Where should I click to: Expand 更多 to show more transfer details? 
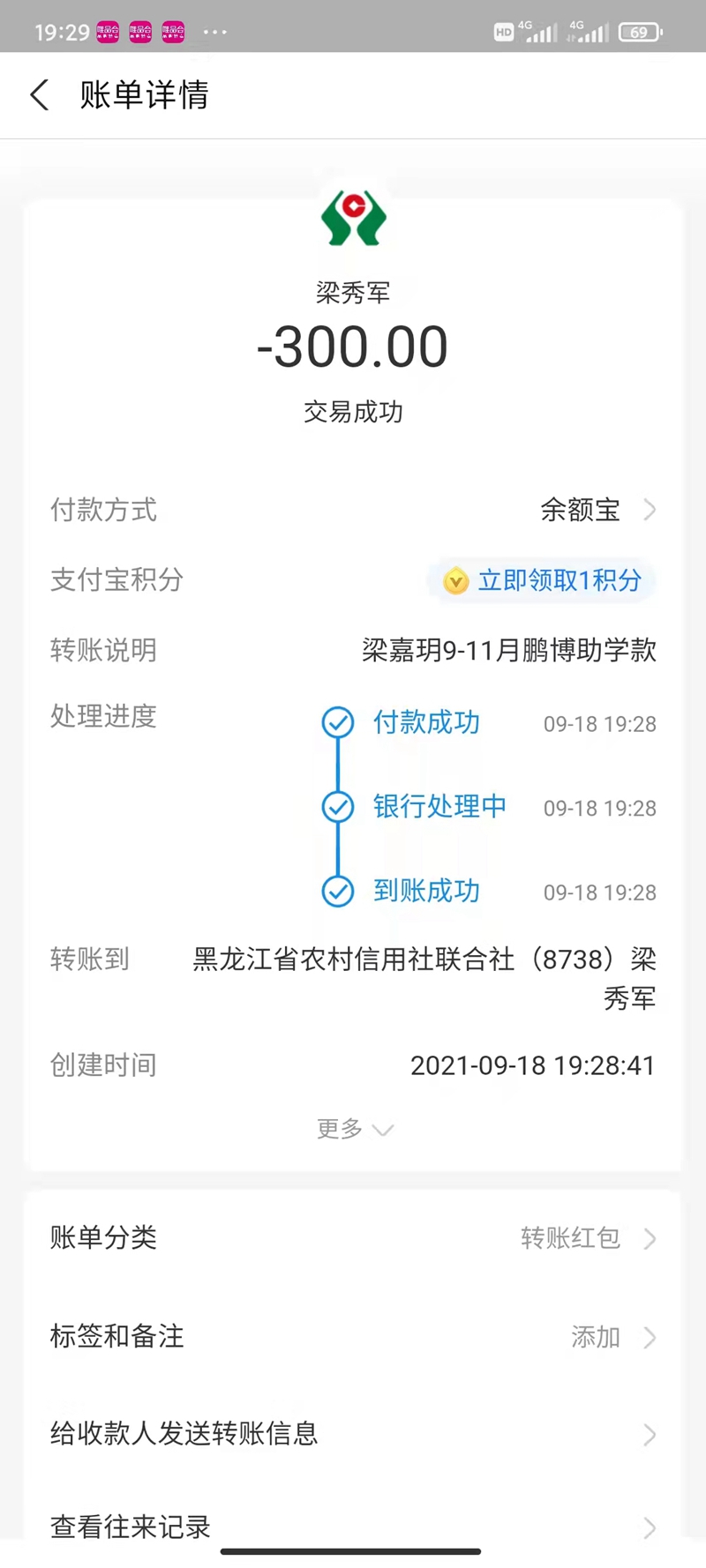pyautogui.click(x=354, y=1129)
